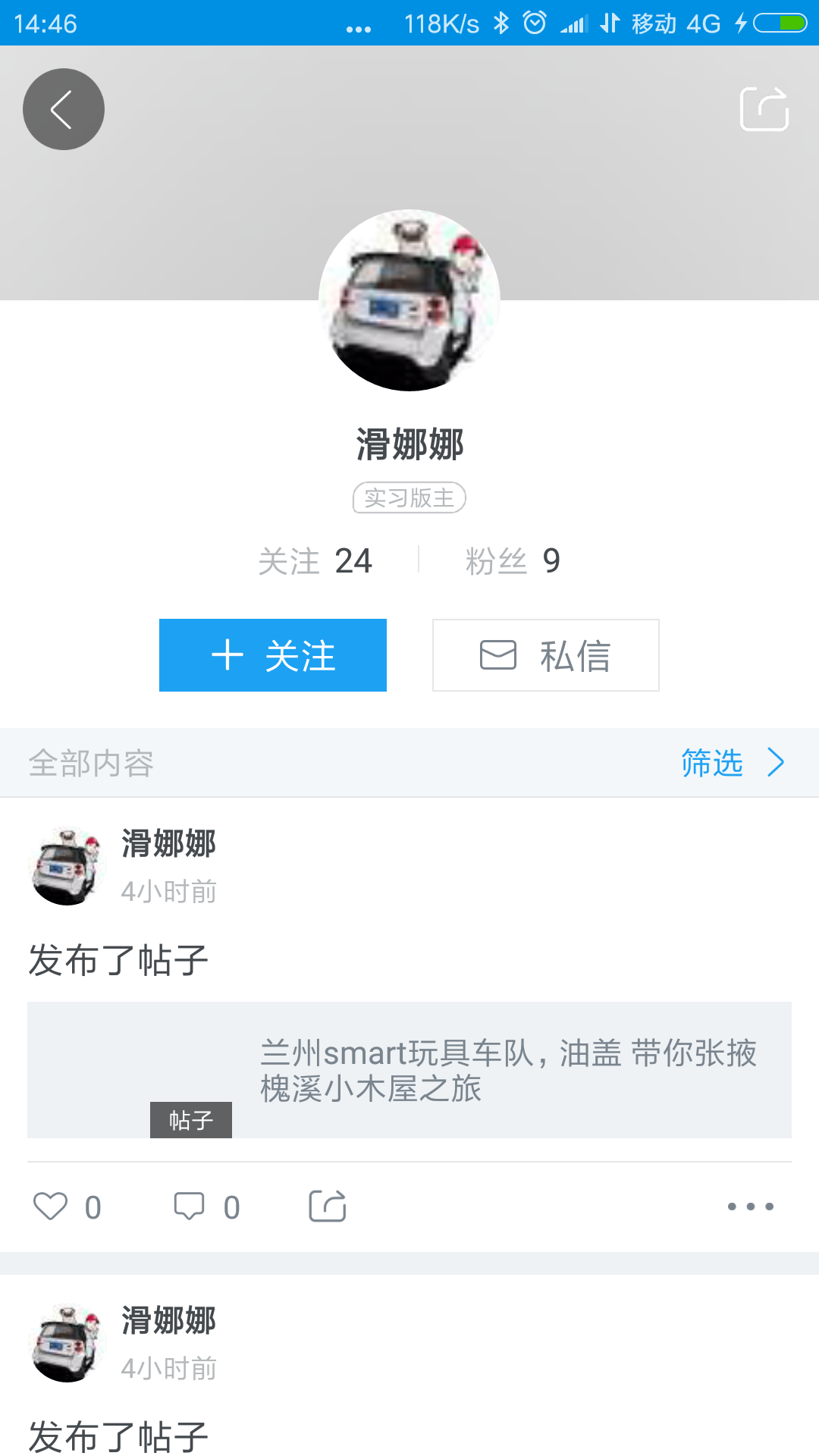Screen dimensions: 819x1456
Task: Like the 兰州smart玩具车队 post
Action: [67, 1207]
